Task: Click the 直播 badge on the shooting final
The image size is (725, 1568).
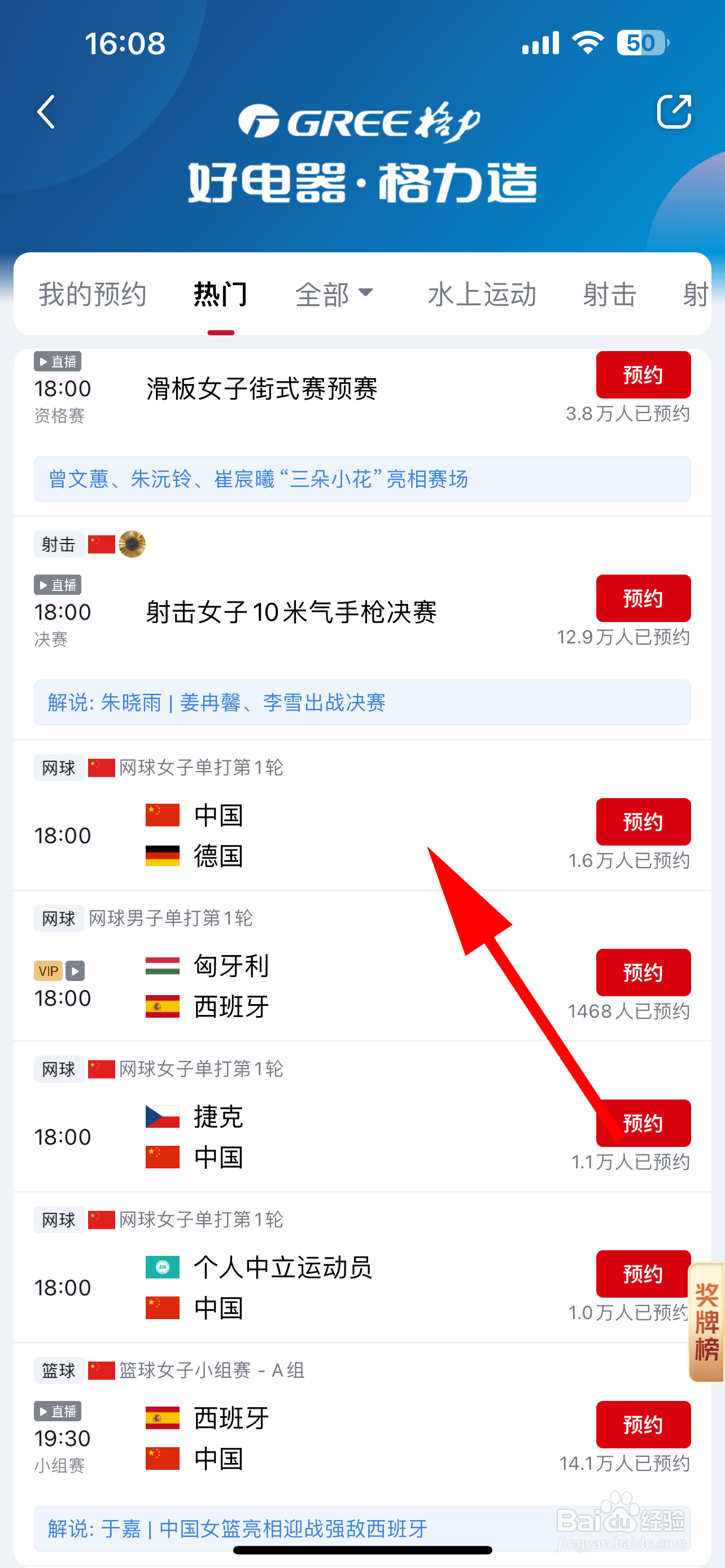Action: pos(58,584)
